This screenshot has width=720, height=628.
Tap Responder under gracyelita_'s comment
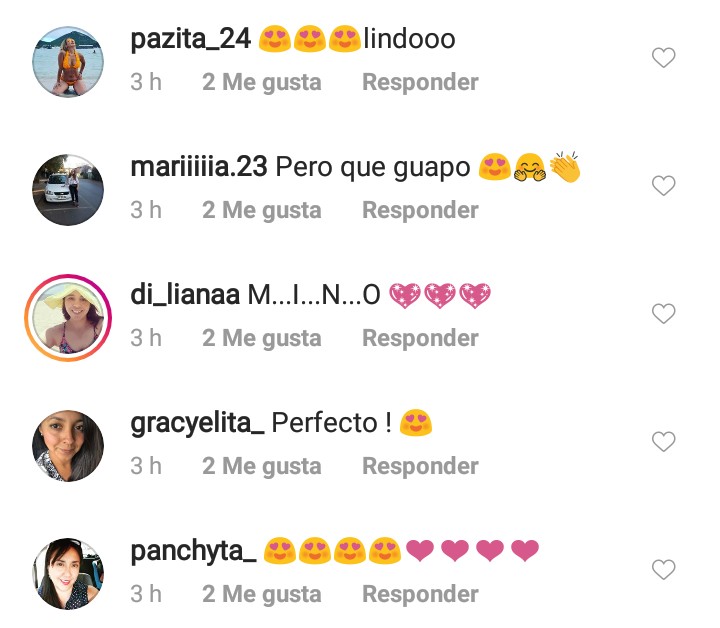tap(420, 466)
